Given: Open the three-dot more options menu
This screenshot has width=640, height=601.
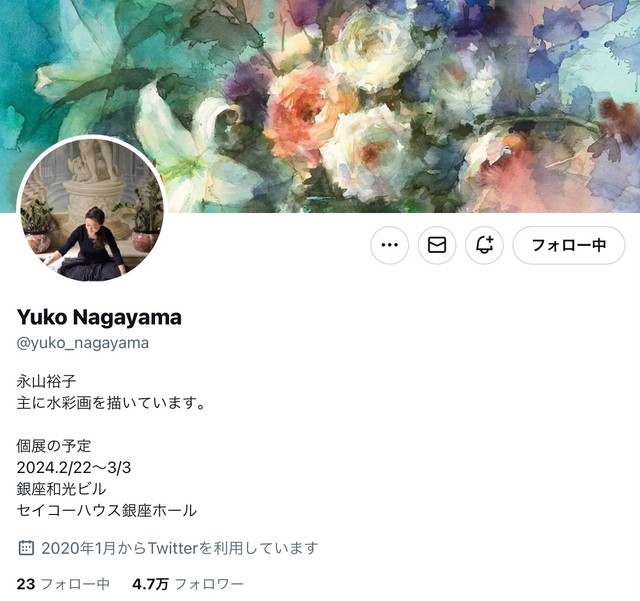Looking at the screenshot, I should [389, 245].
